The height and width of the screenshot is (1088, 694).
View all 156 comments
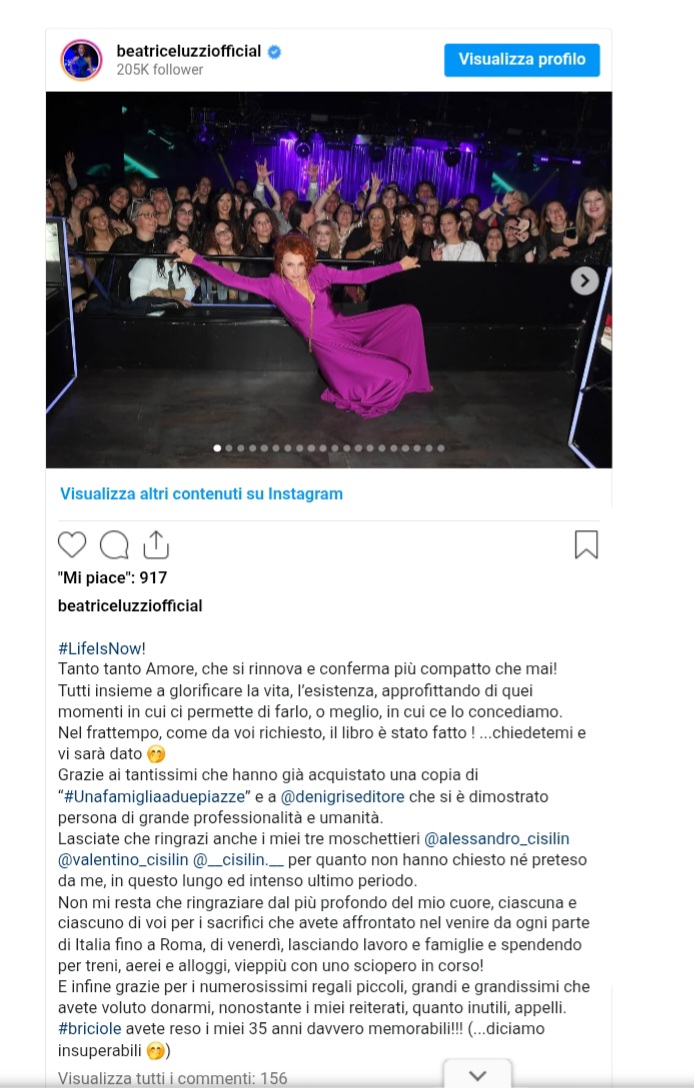click(x=173, y=1078)
